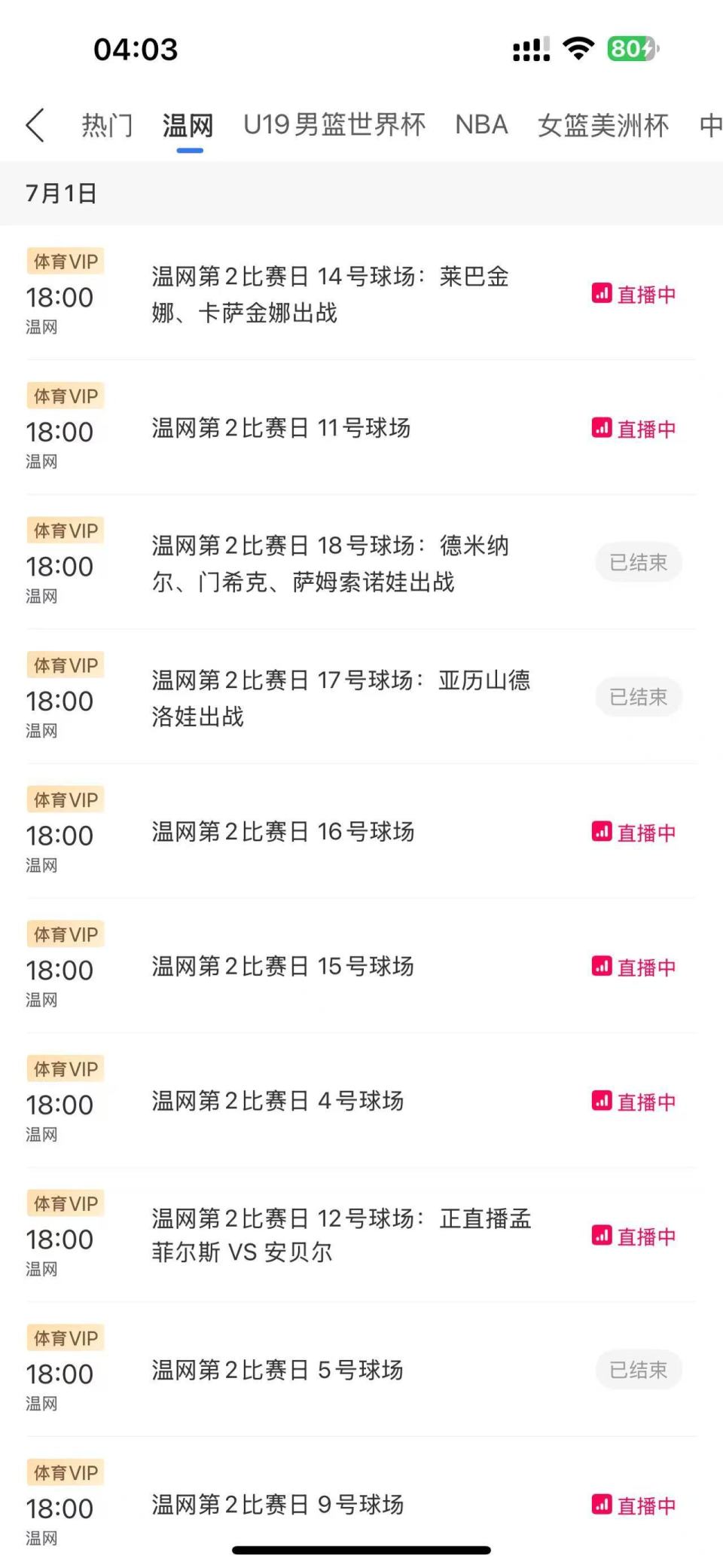Screen dimensions: 723x1568
Task: Open the 11号球场 match row
Action: (361, 428)
